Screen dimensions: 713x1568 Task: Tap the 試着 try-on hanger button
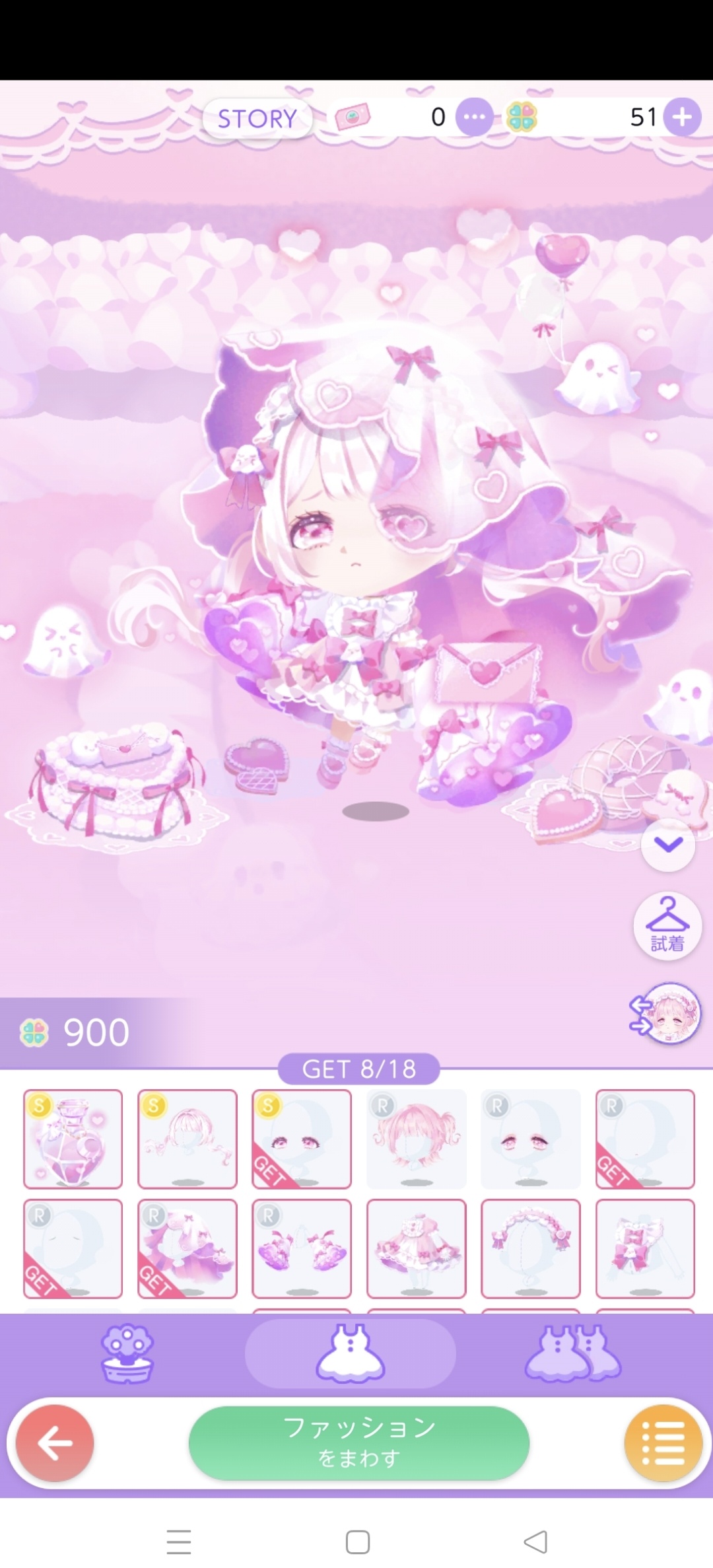[x=667, y=925]
